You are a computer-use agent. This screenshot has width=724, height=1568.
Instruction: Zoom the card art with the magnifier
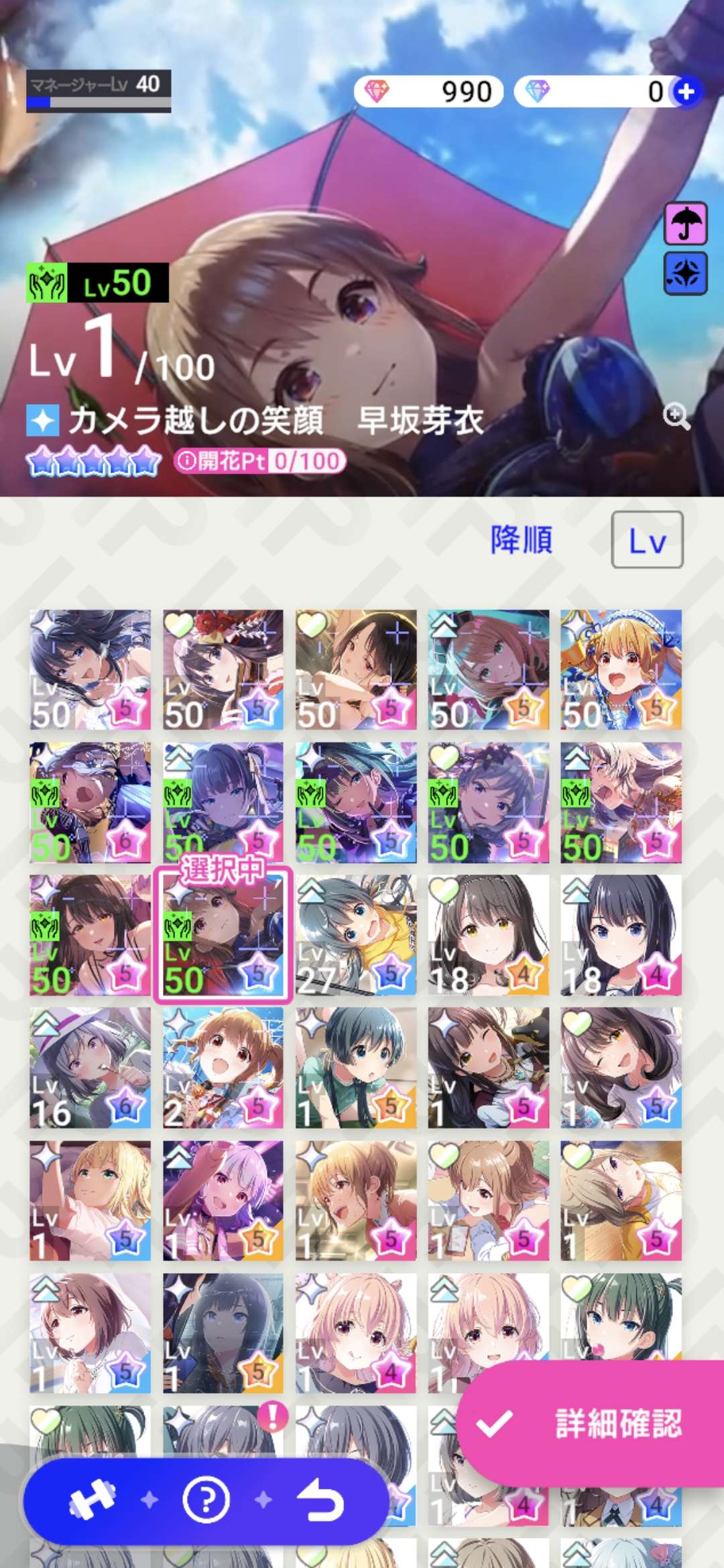click(676, 416)
